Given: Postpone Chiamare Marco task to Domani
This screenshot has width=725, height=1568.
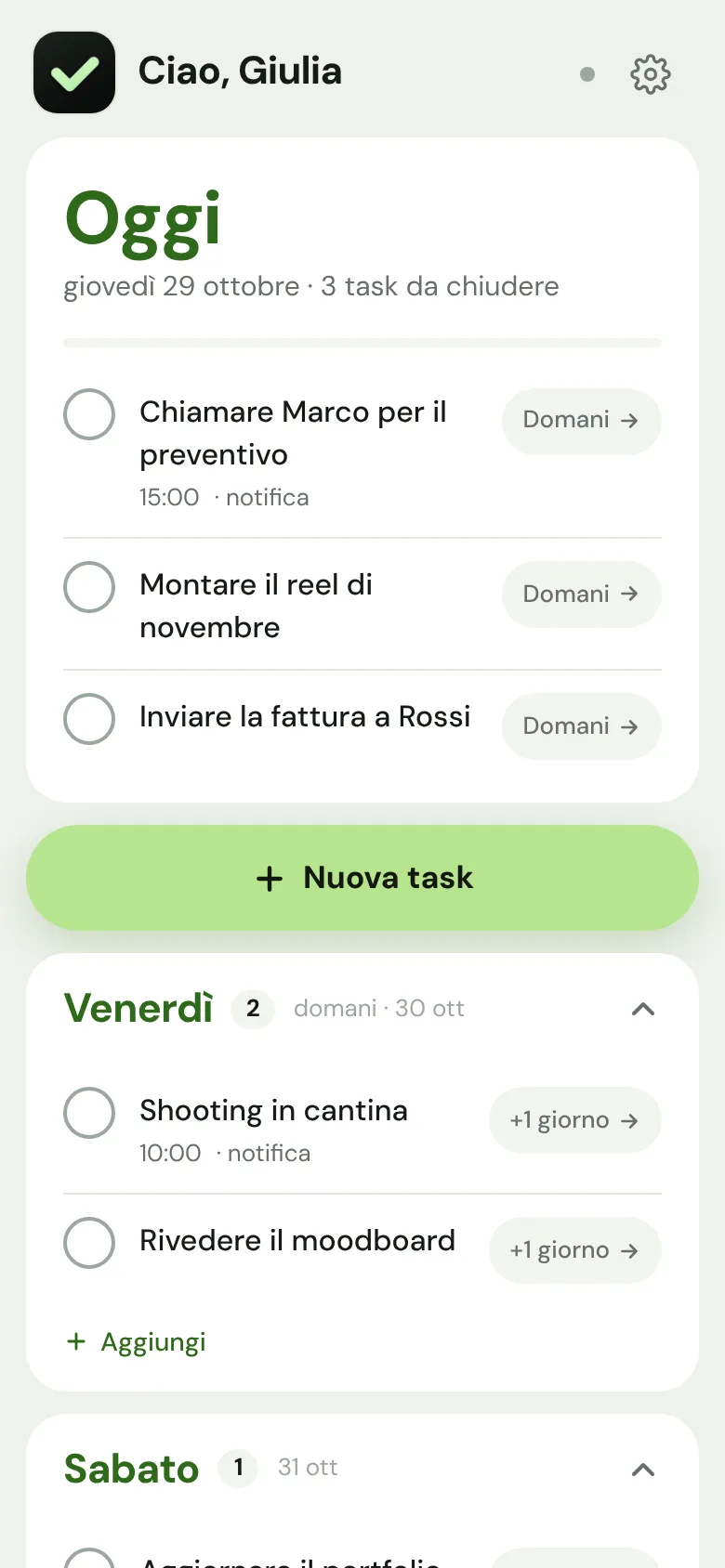Looking at the screenshot, I should pyautogui.click(x=582, y=421).
